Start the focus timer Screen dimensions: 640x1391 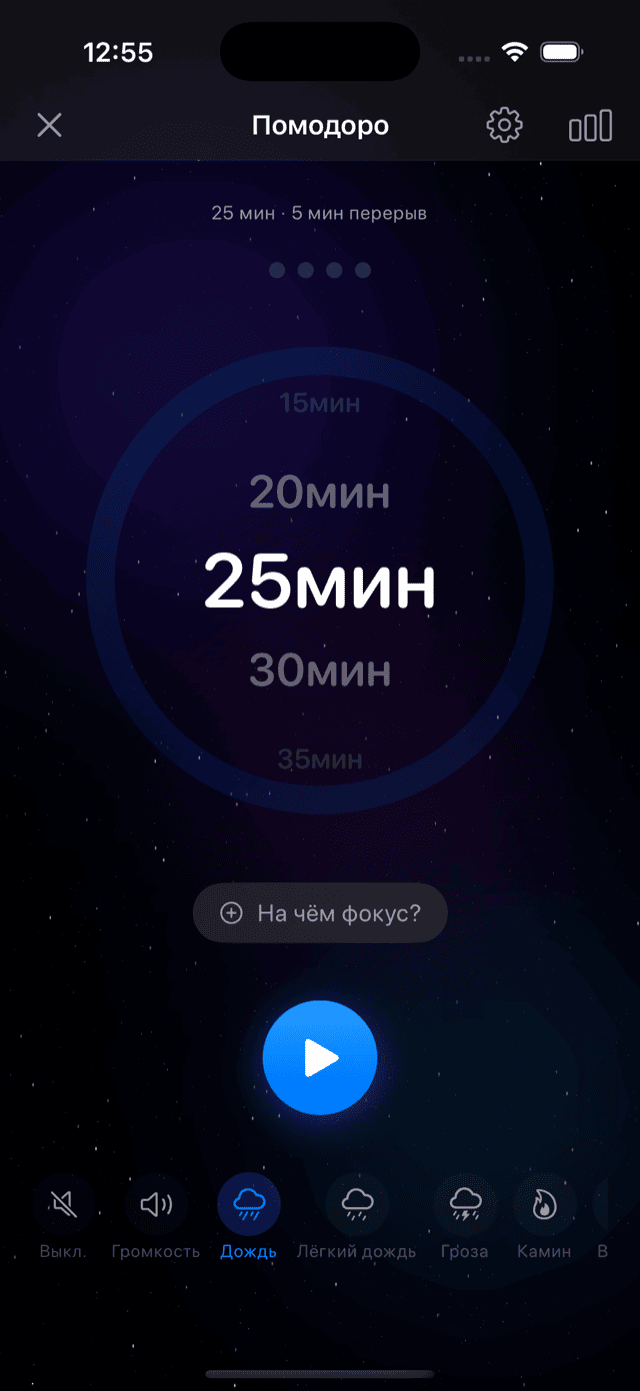320,1057
